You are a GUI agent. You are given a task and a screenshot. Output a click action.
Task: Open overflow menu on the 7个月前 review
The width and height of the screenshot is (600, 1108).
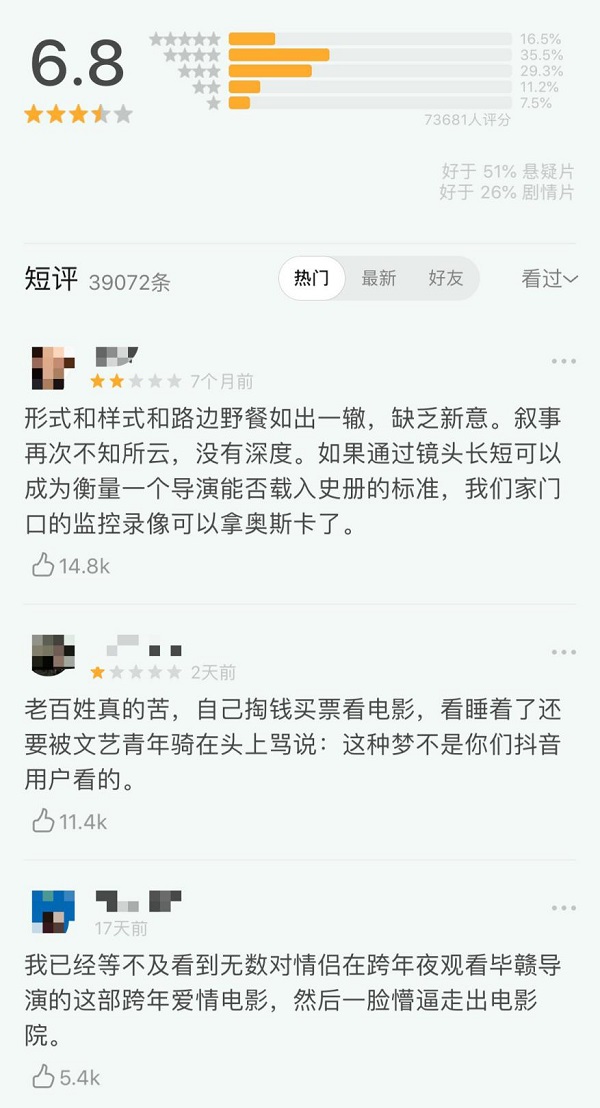pyautogui.click(x=564, y=361)
